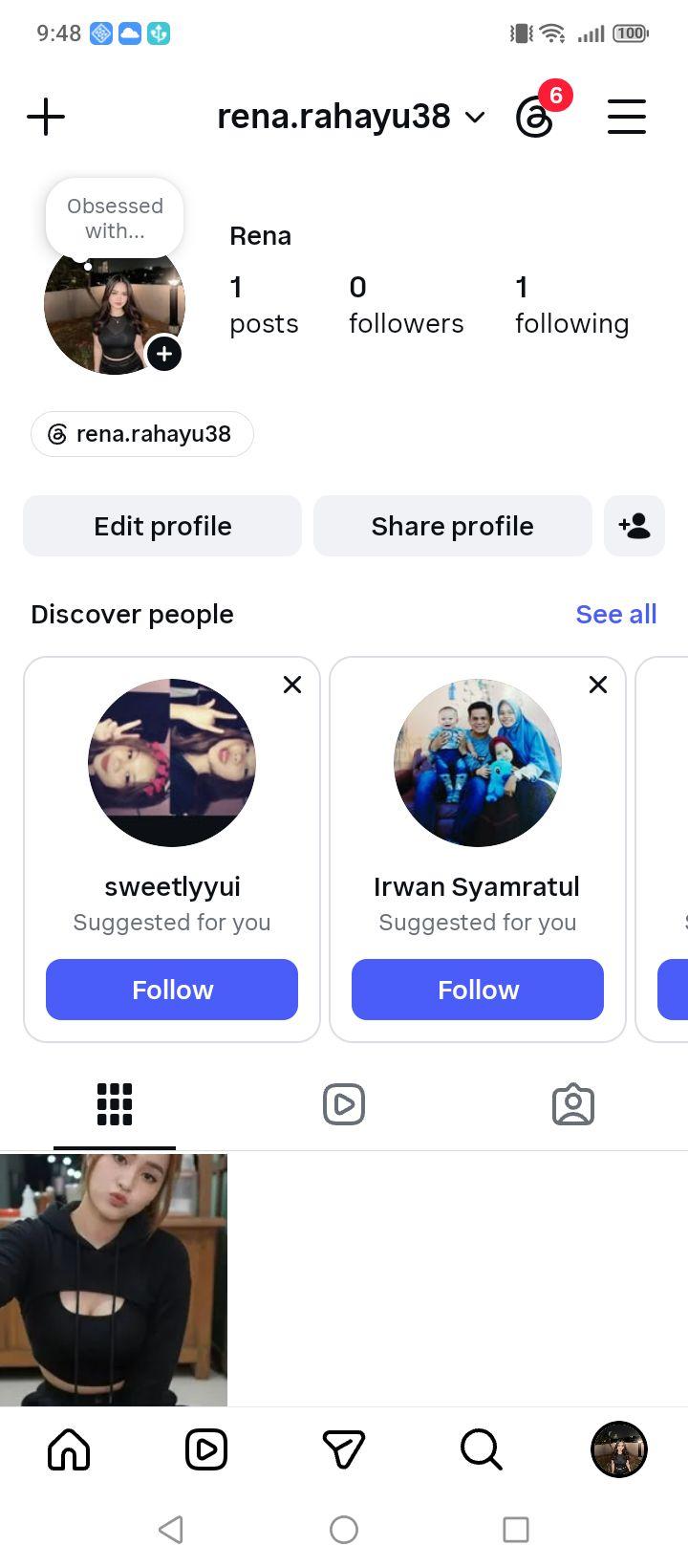Follow sweetlyyui
Image resolution: width=688 pixels, height=1568 pixels.
(x=172, y=990)
